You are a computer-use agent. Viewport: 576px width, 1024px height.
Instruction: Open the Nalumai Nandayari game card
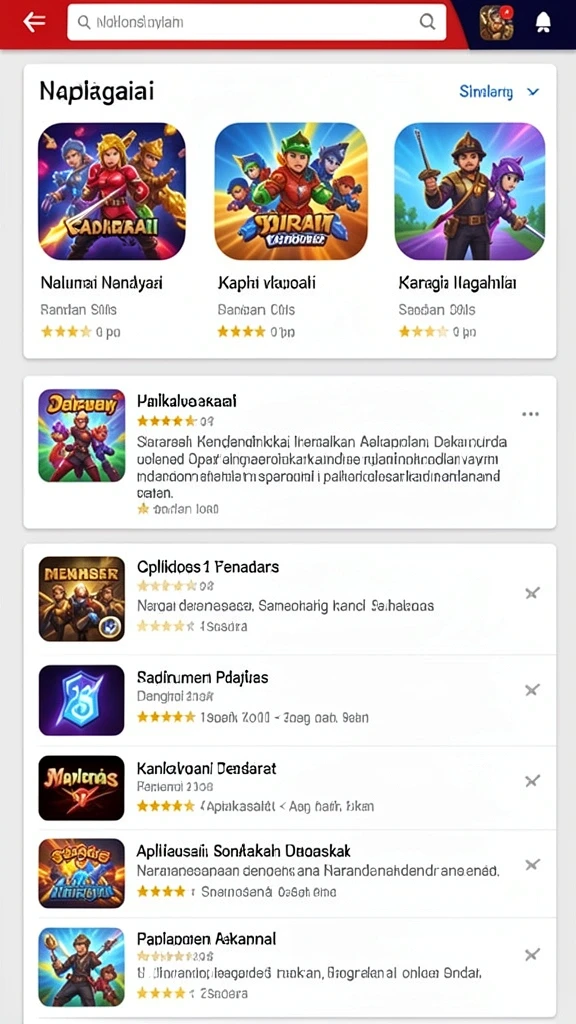tap(112, 231)
